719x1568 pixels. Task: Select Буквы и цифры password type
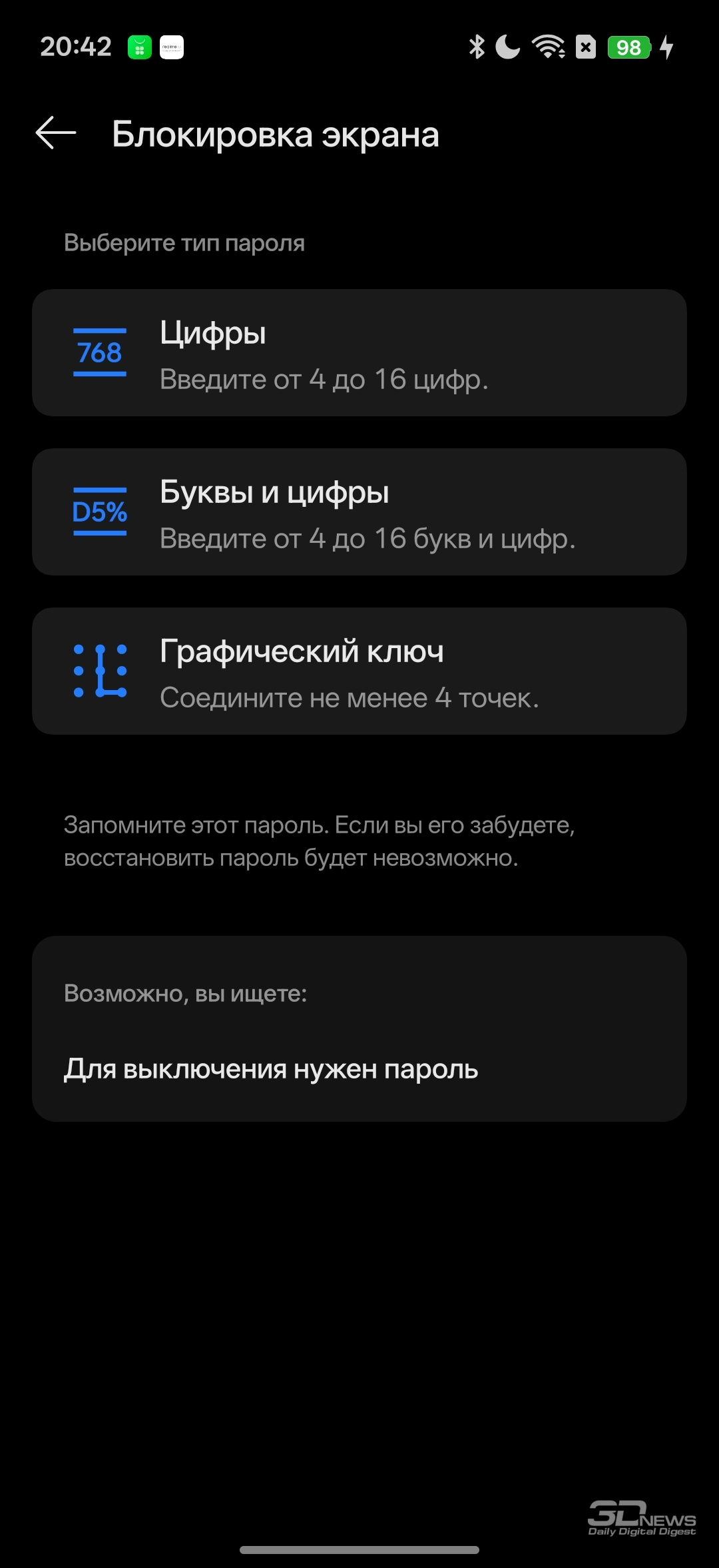[x=359, y=512]
